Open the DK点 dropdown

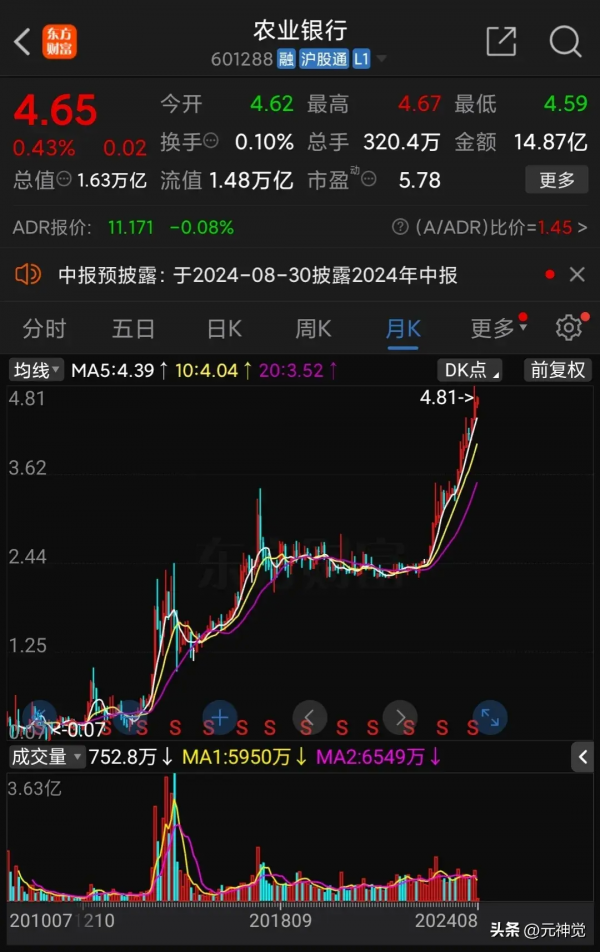(x=472, y=371)
